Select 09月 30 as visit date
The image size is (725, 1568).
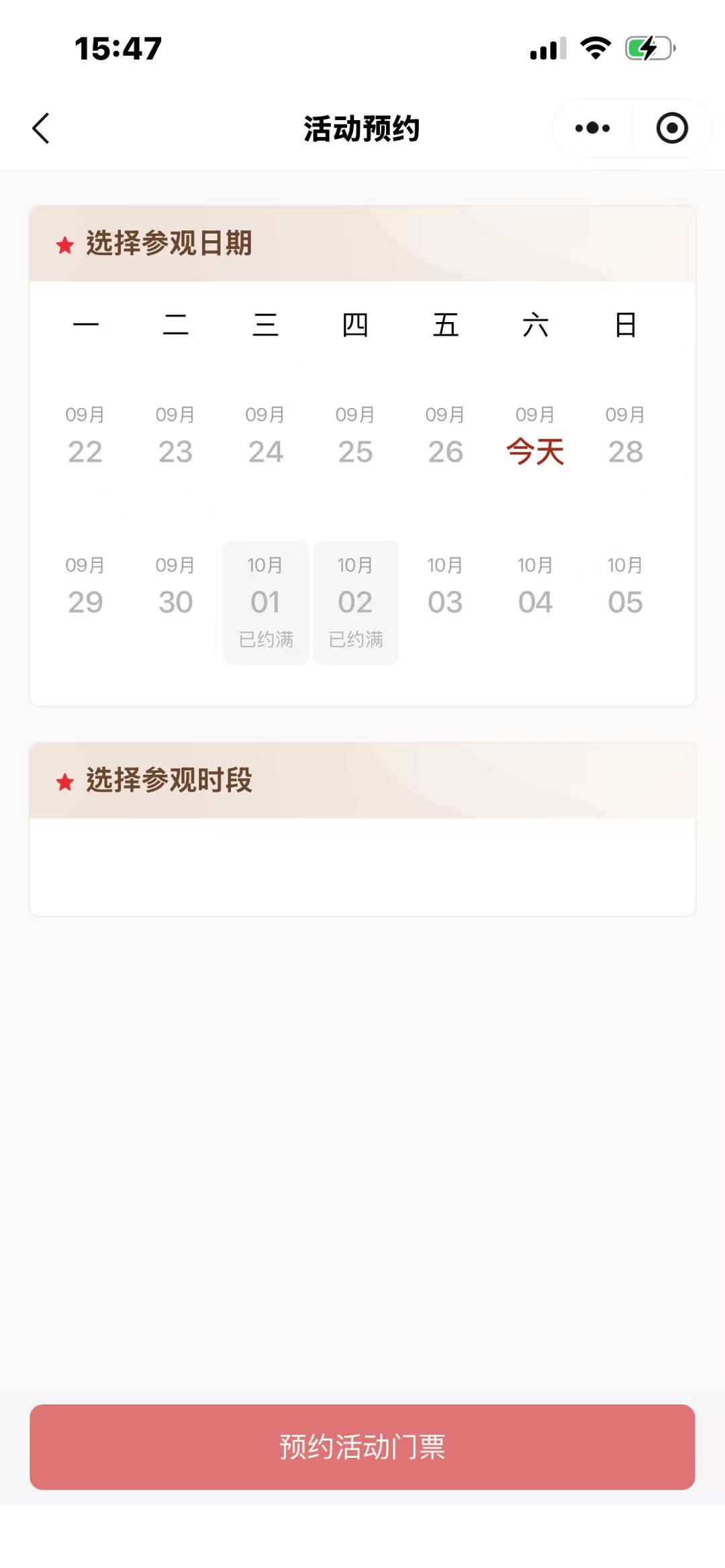(175, 587)
